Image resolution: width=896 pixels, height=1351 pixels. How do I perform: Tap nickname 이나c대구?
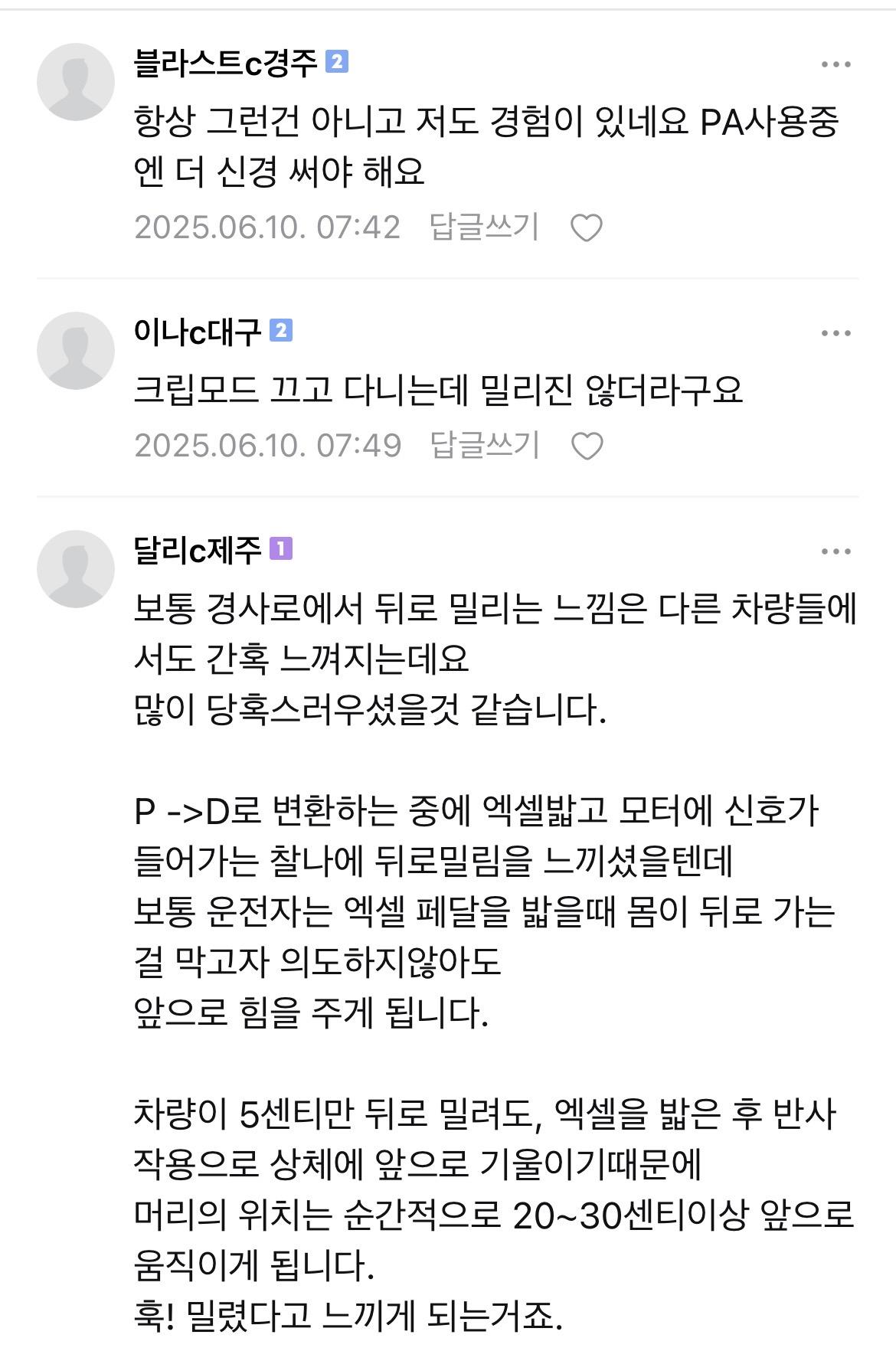198,332
